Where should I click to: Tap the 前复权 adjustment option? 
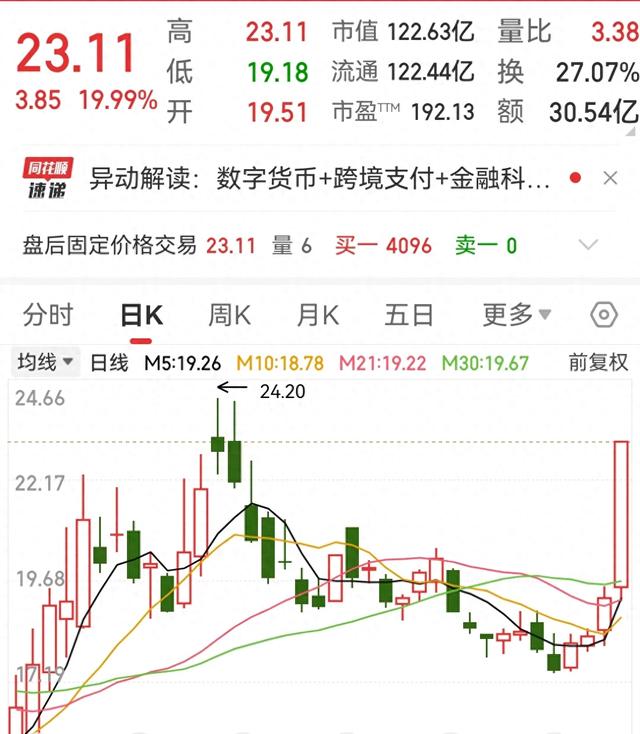point(598,363)
